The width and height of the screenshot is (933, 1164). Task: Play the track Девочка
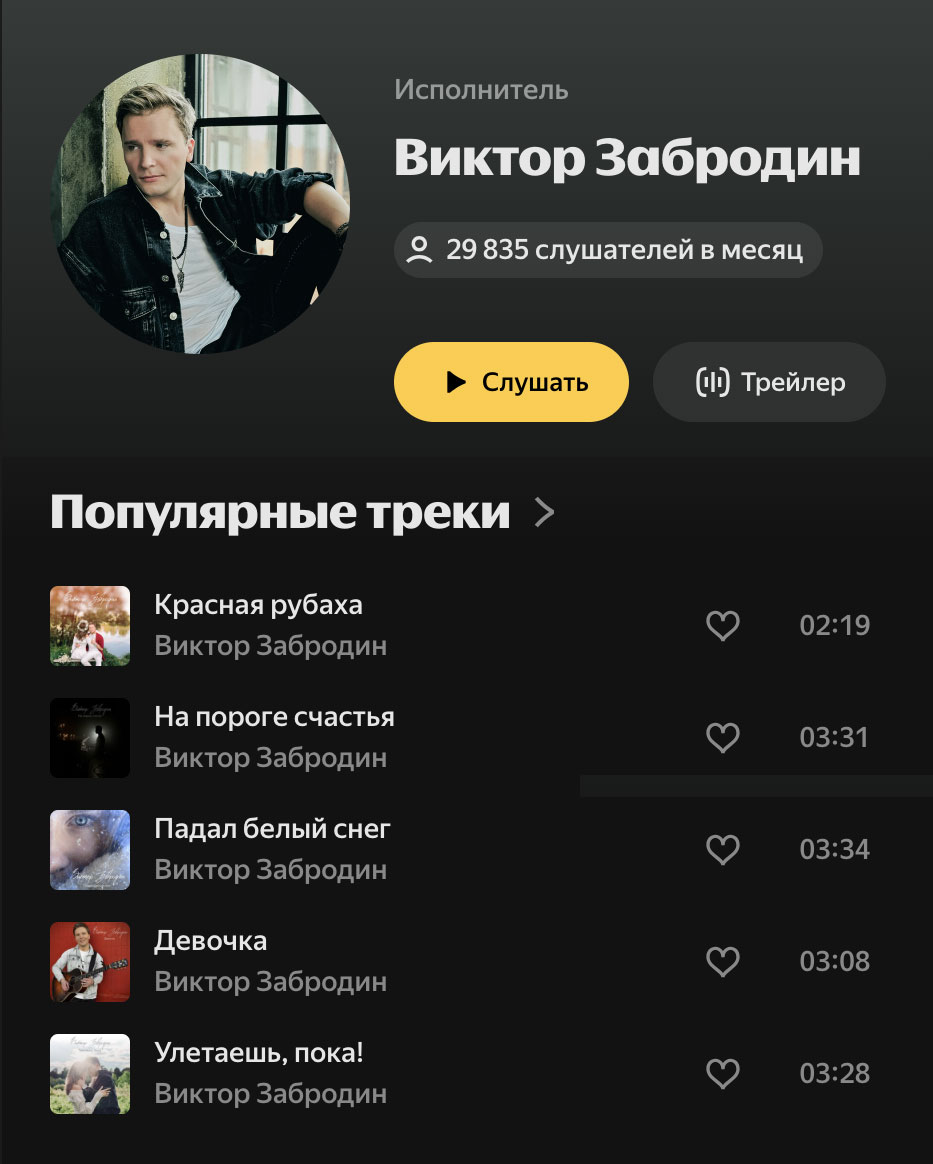[90, 962]
